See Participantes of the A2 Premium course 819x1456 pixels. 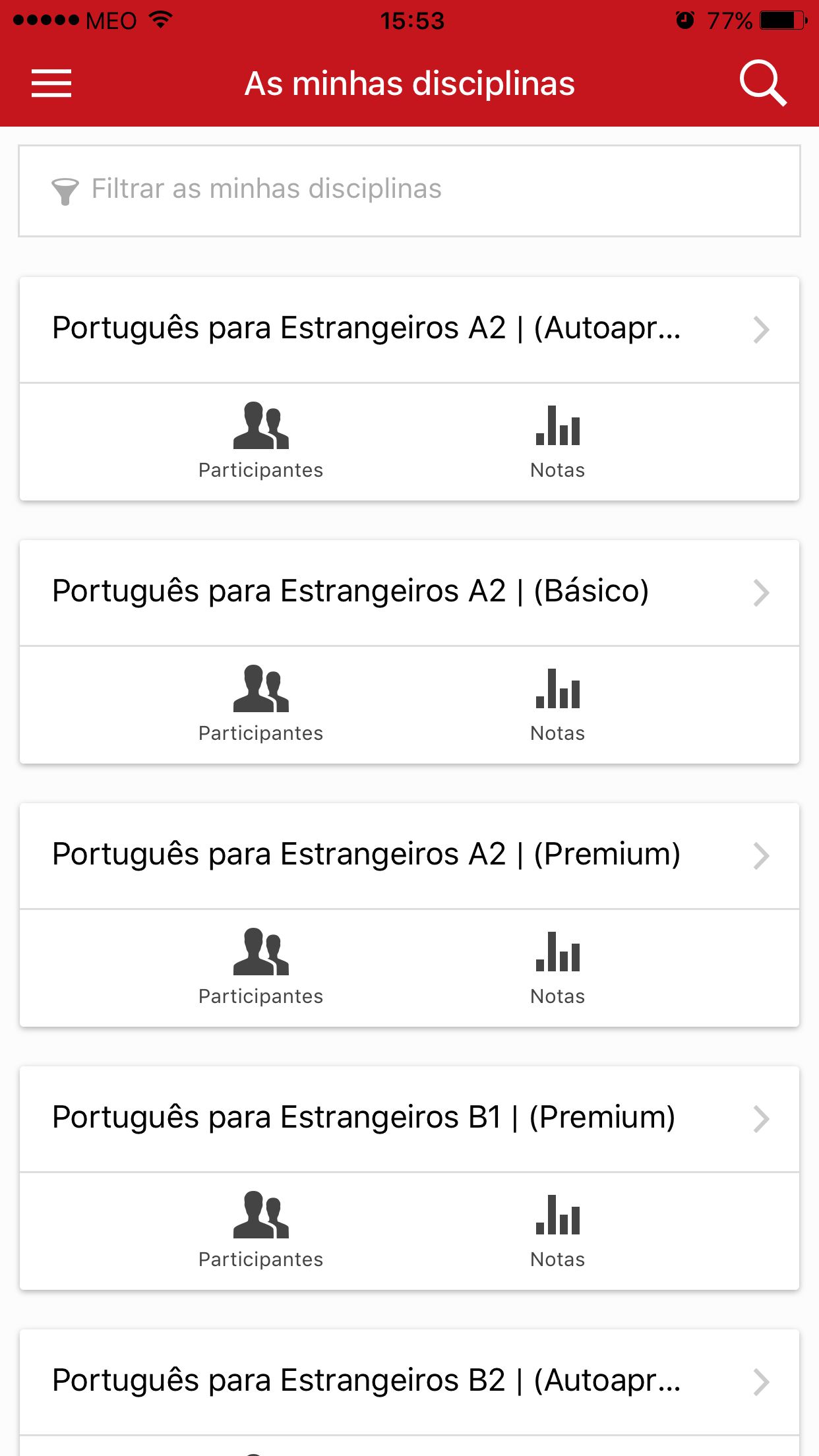[x=261, y=968]
